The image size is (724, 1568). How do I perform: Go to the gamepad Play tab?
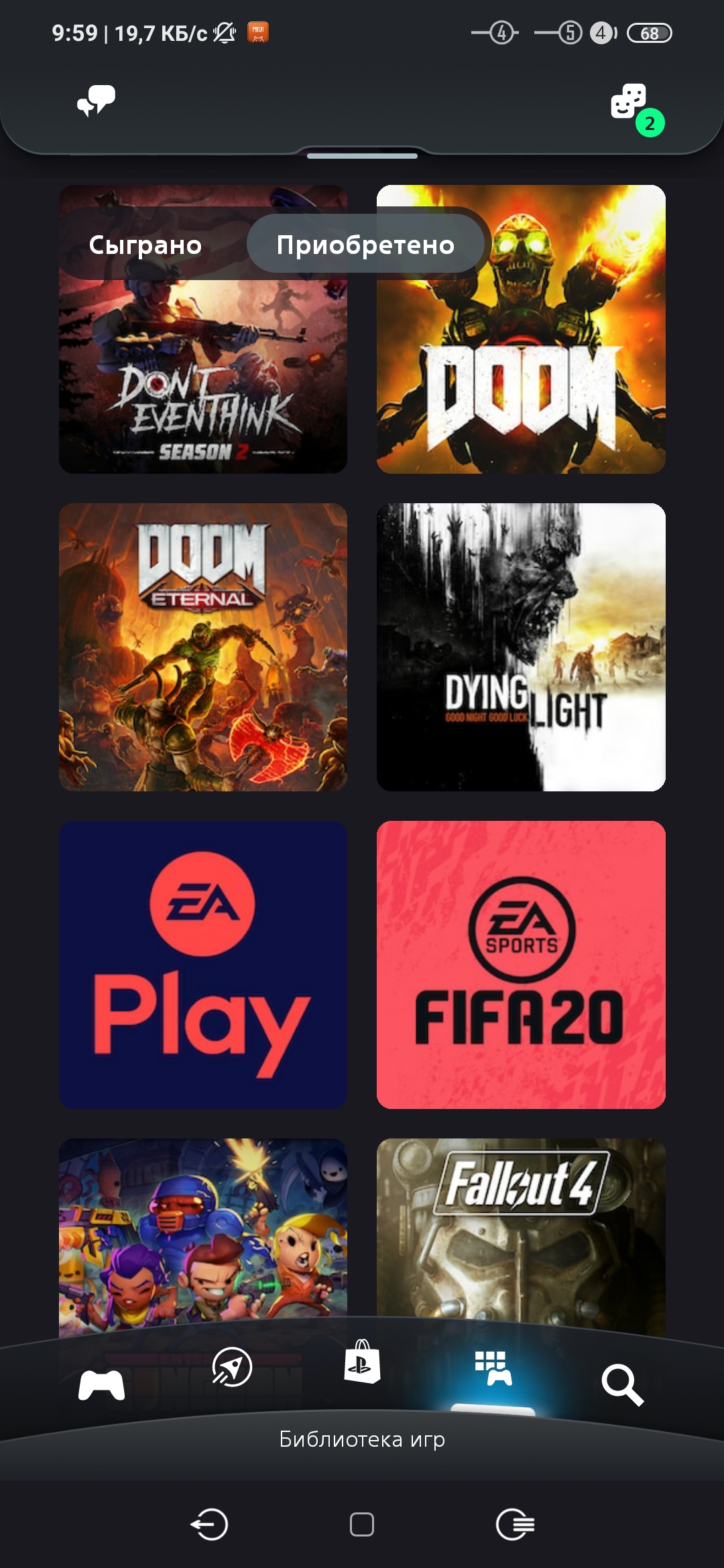(101, 1384)
